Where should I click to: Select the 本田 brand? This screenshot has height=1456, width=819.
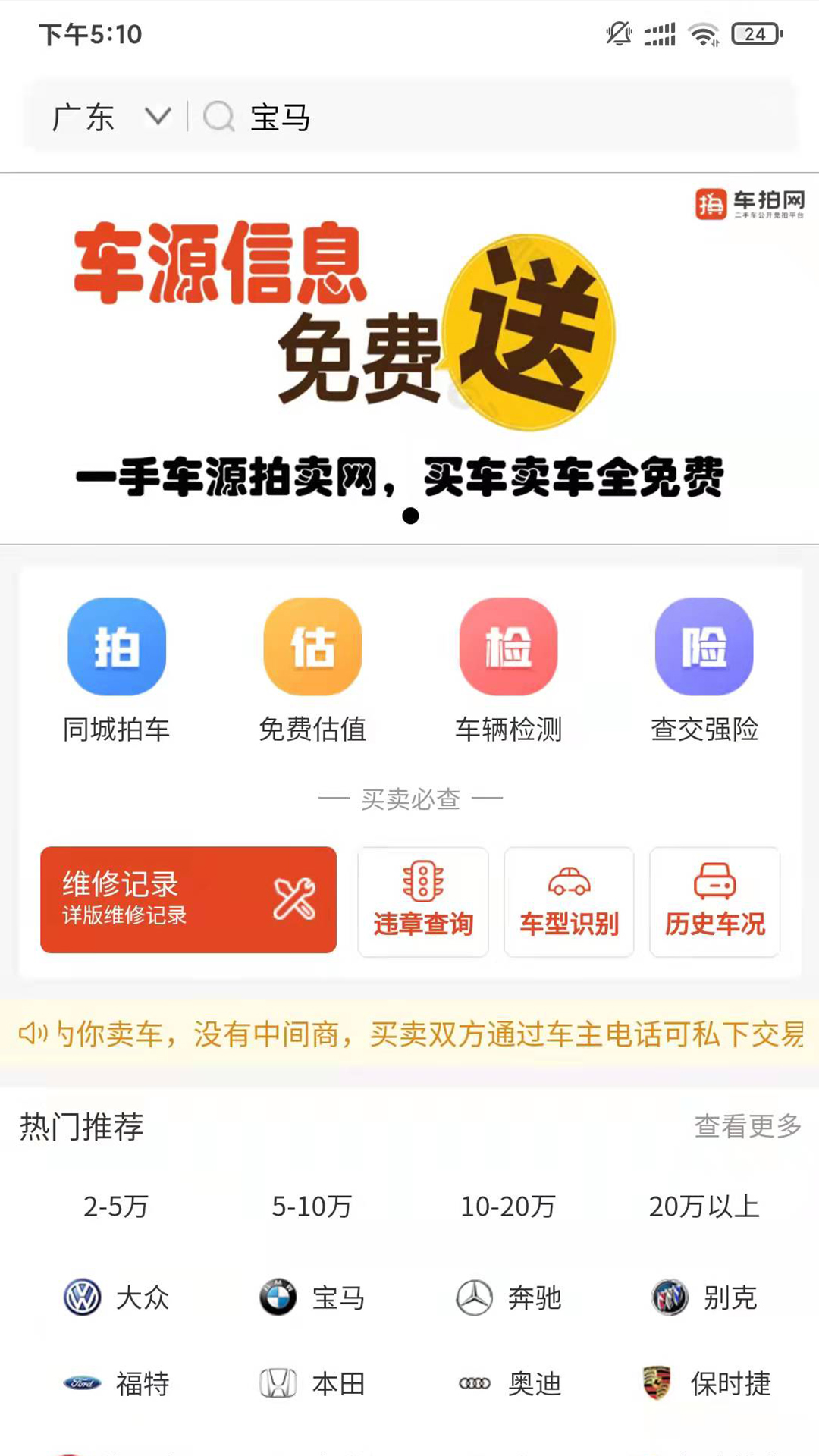click(x=312, y=1384)
